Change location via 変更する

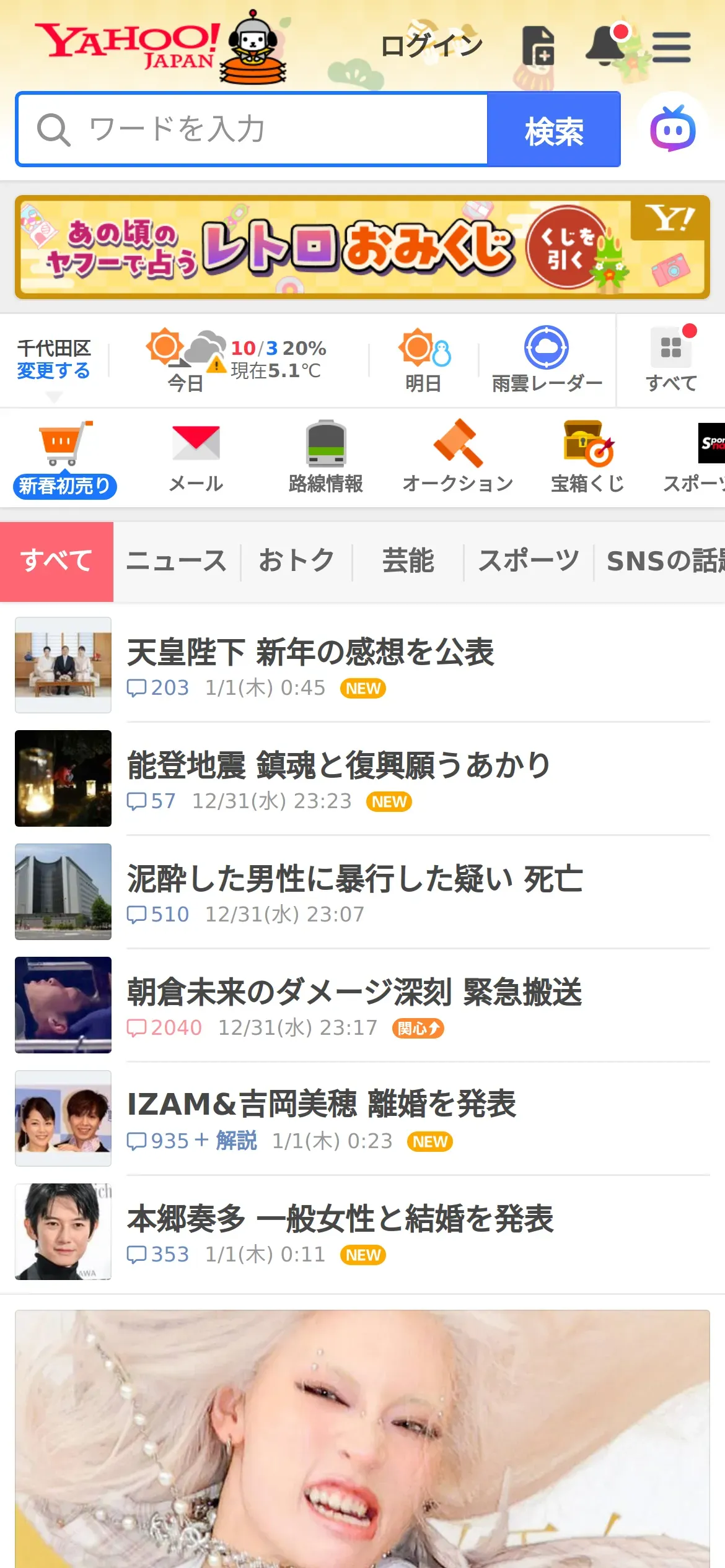coord(53,370)
